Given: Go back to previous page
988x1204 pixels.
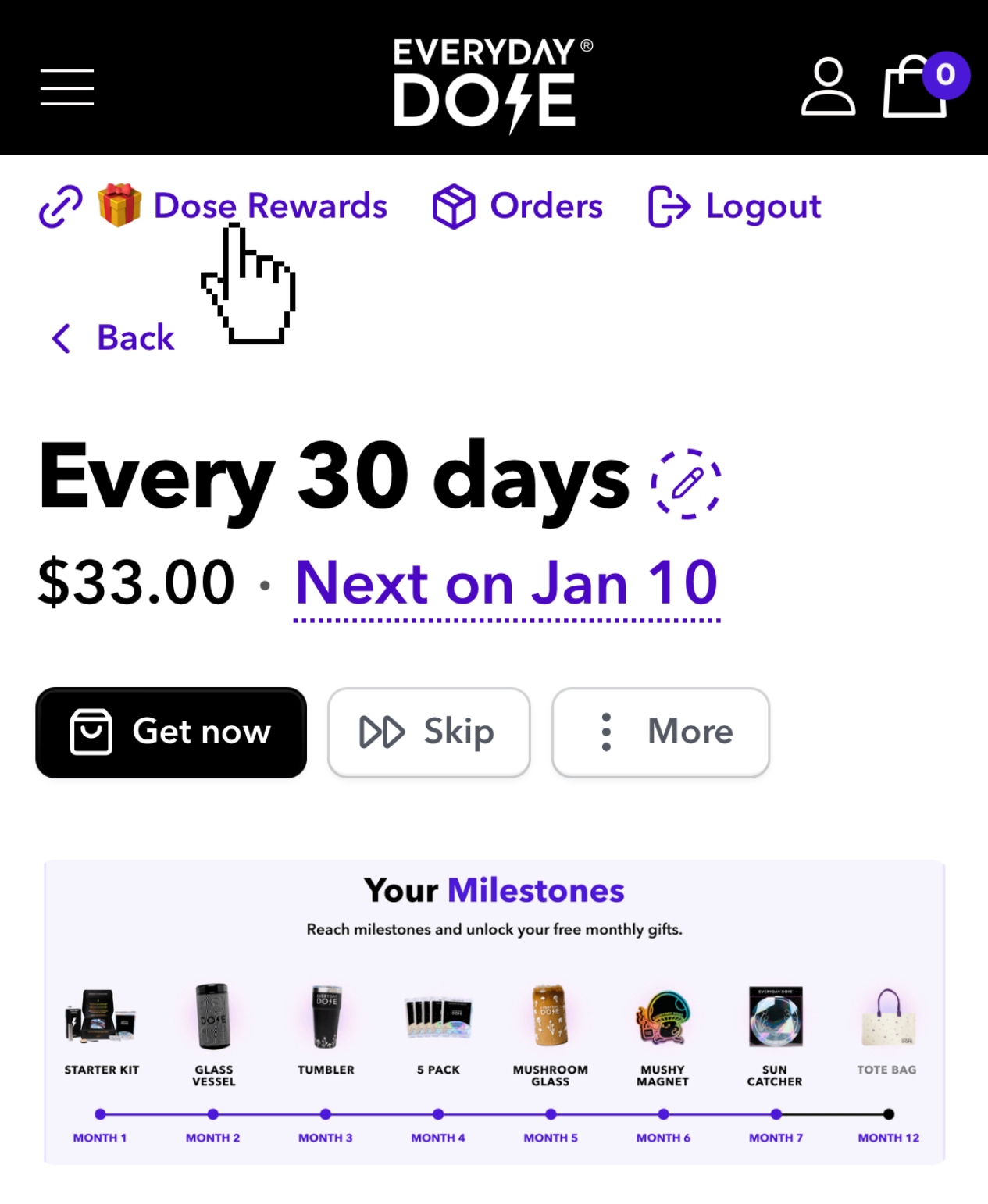Looking at the screenshot, I should [114, 338].
